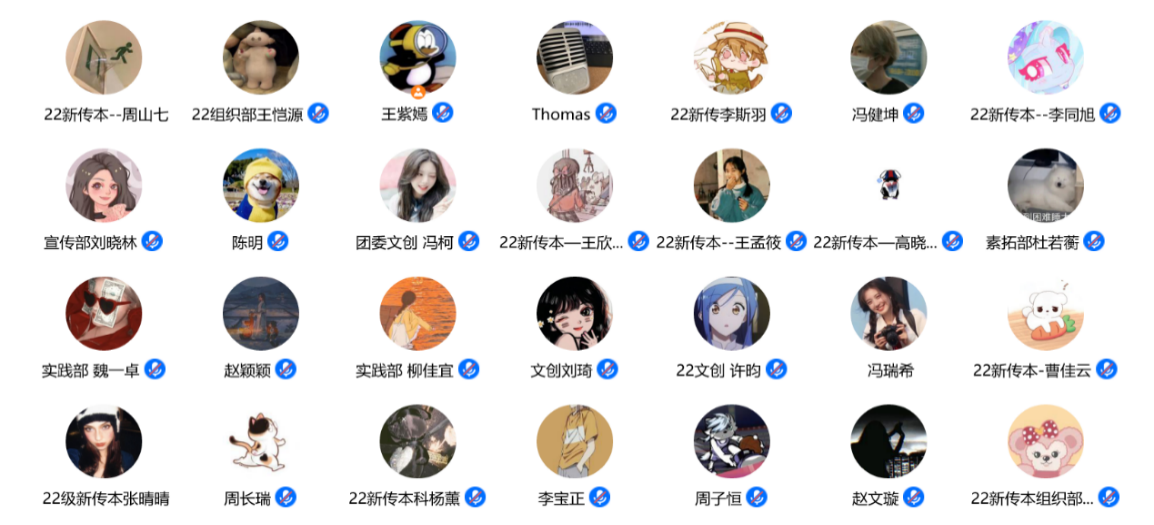Tap 王紫嫣's penguin avatar
The image size is (1154, 525).
(x=418, y=59)
